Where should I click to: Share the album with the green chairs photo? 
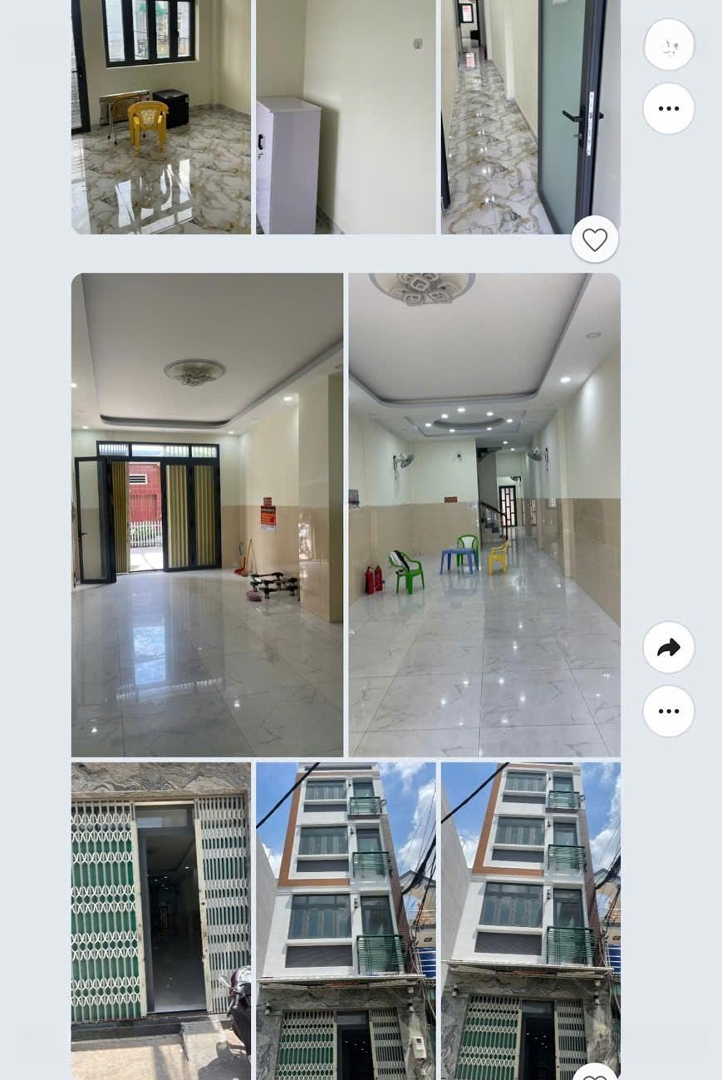pyautogui.click(x=669, y=648)
